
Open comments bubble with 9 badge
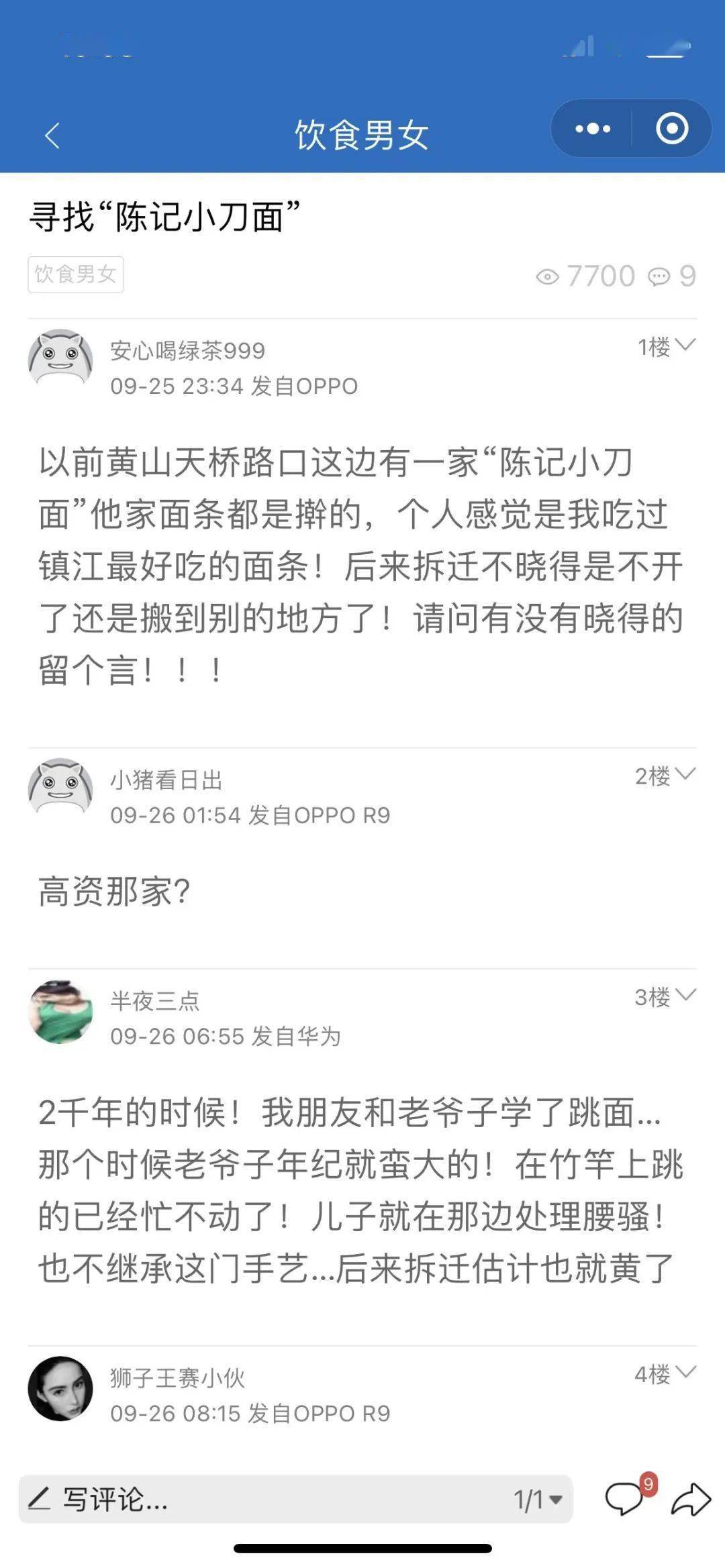(x=624, y=1498)
